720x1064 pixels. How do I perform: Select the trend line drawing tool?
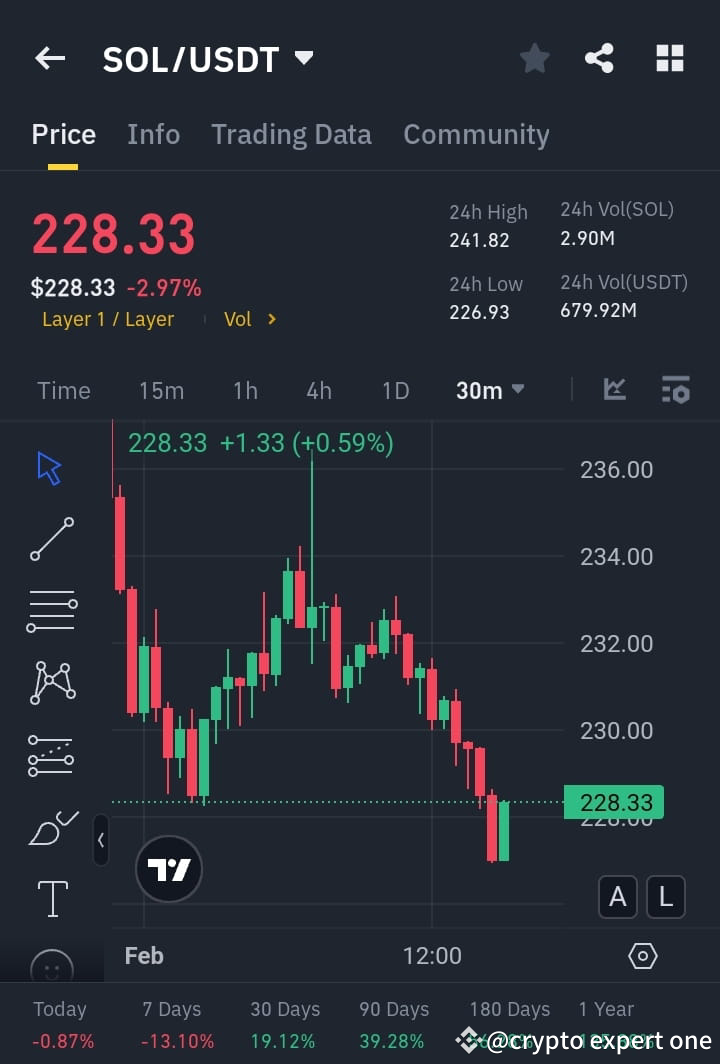click(x=51, y=538)
